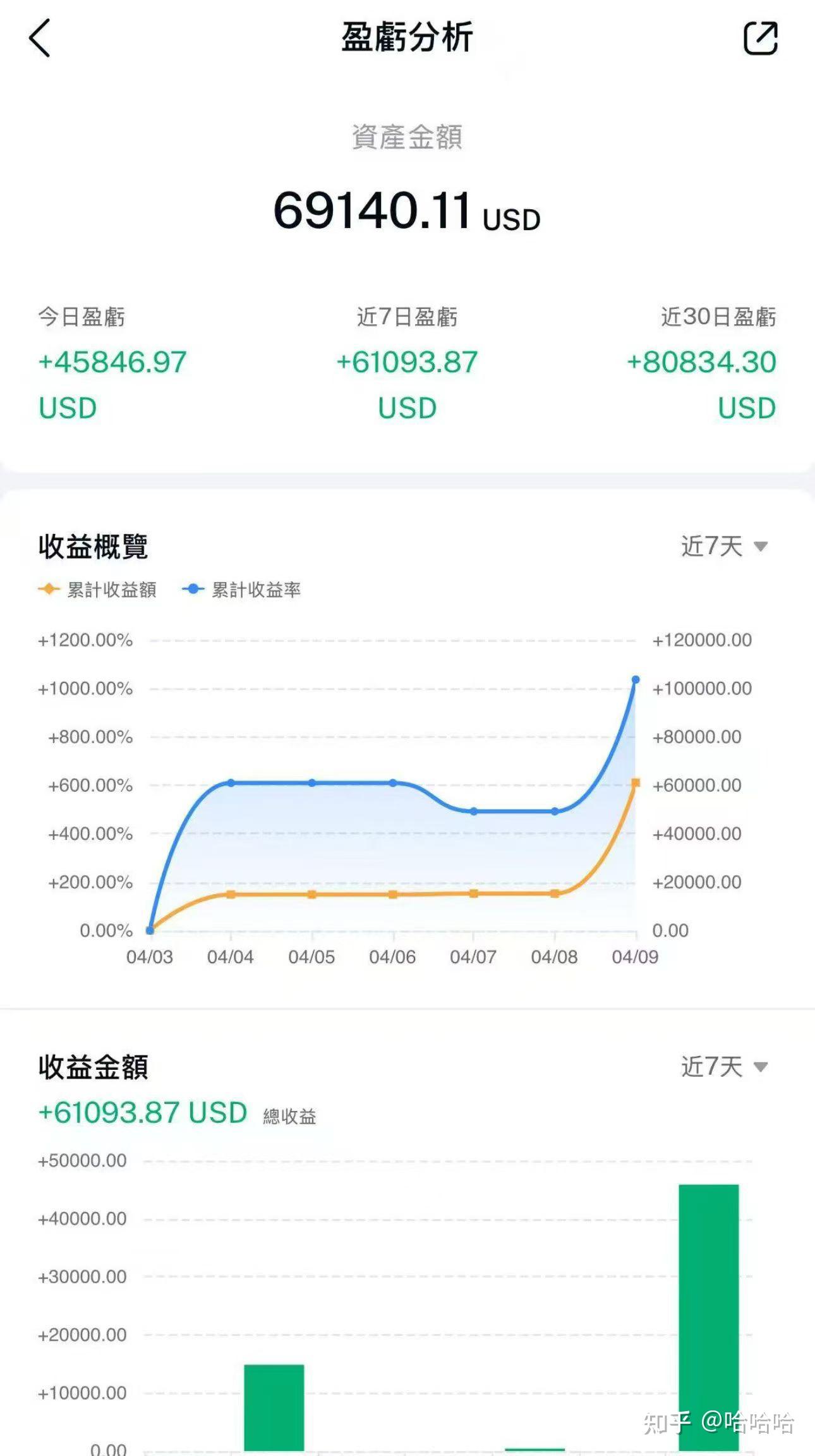The height and width of the screenshot is (1456, 815).
Task: Click the orange endpoint marker on 04/09
Action: coord(635,782)
